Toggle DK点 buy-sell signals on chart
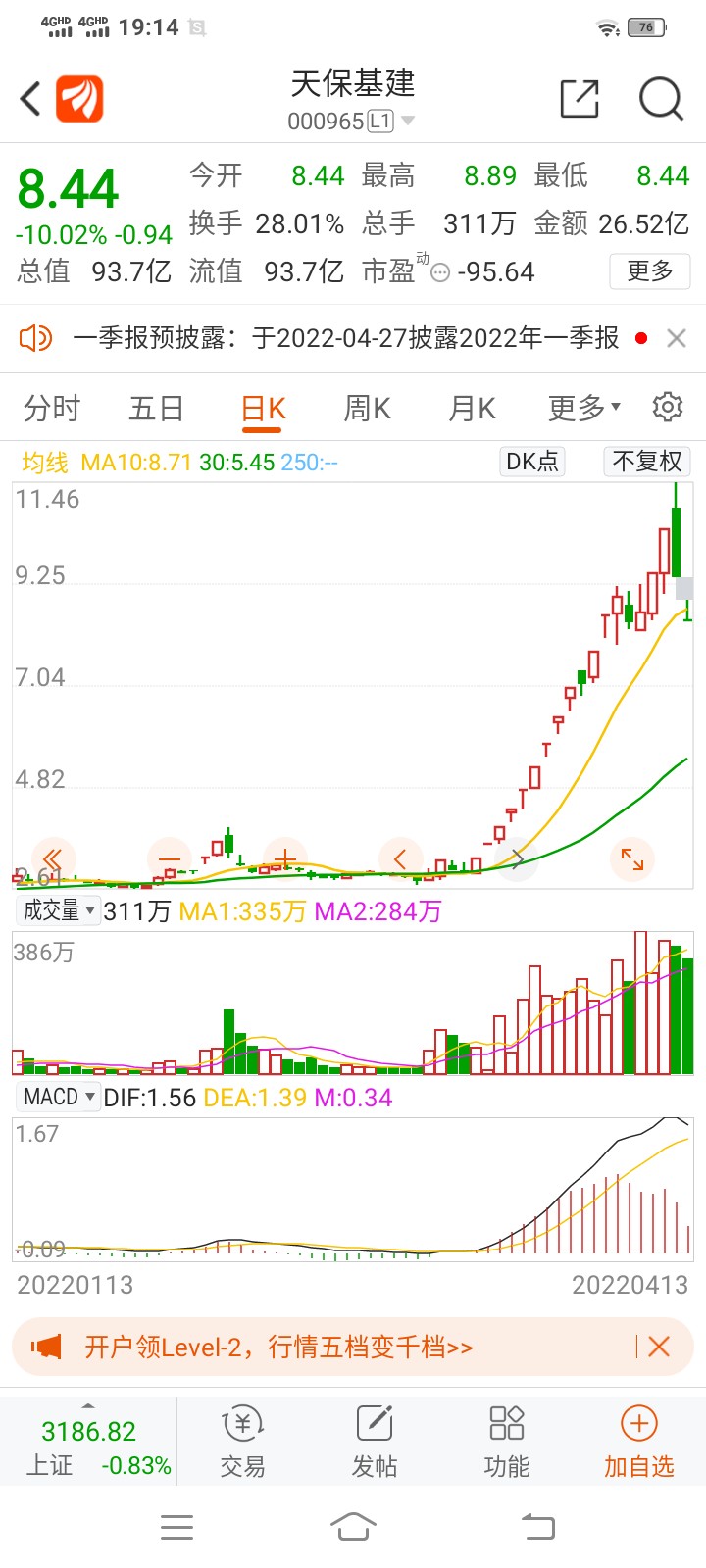The width and height of the screenshot is (706, 1568). click(532, 462)
